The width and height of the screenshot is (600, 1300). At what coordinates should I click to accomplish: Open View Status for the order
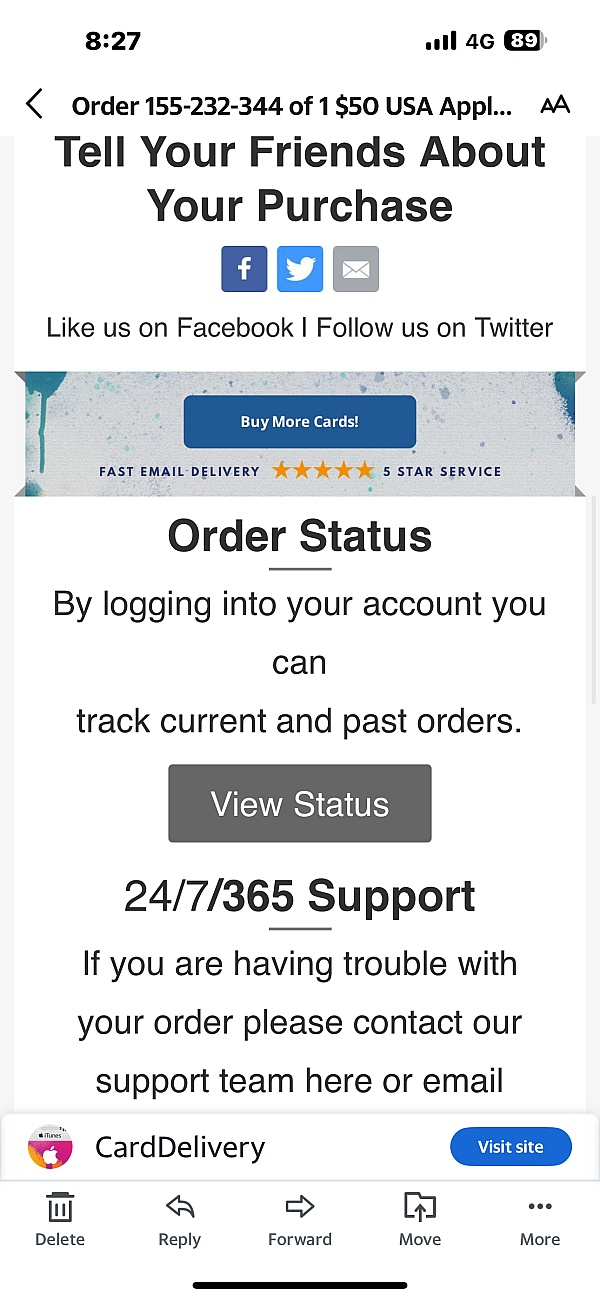click(x=300, y=804)
